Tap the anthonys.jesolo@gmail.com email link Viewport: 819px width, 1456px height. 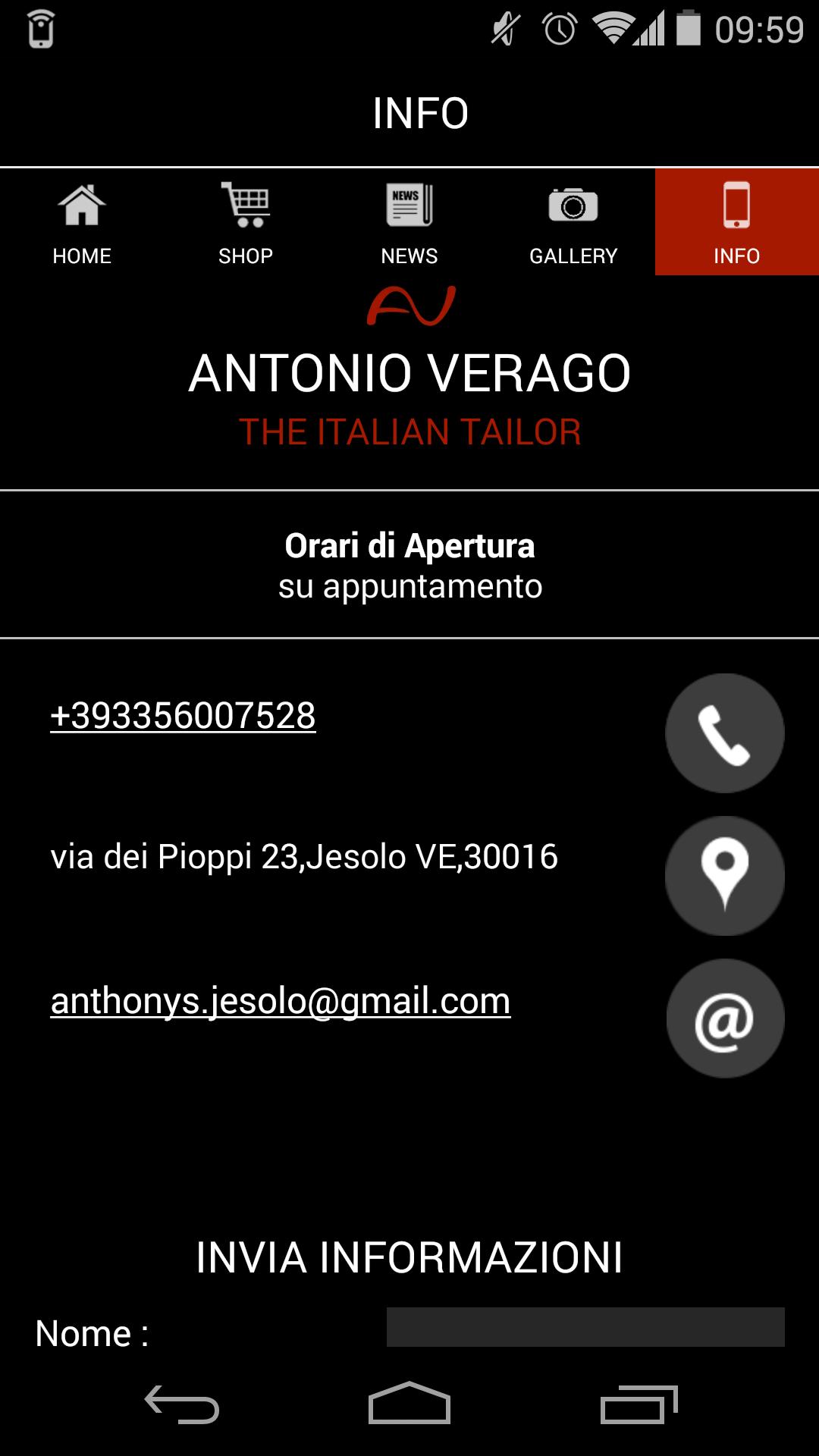(x=281, y=1001)
